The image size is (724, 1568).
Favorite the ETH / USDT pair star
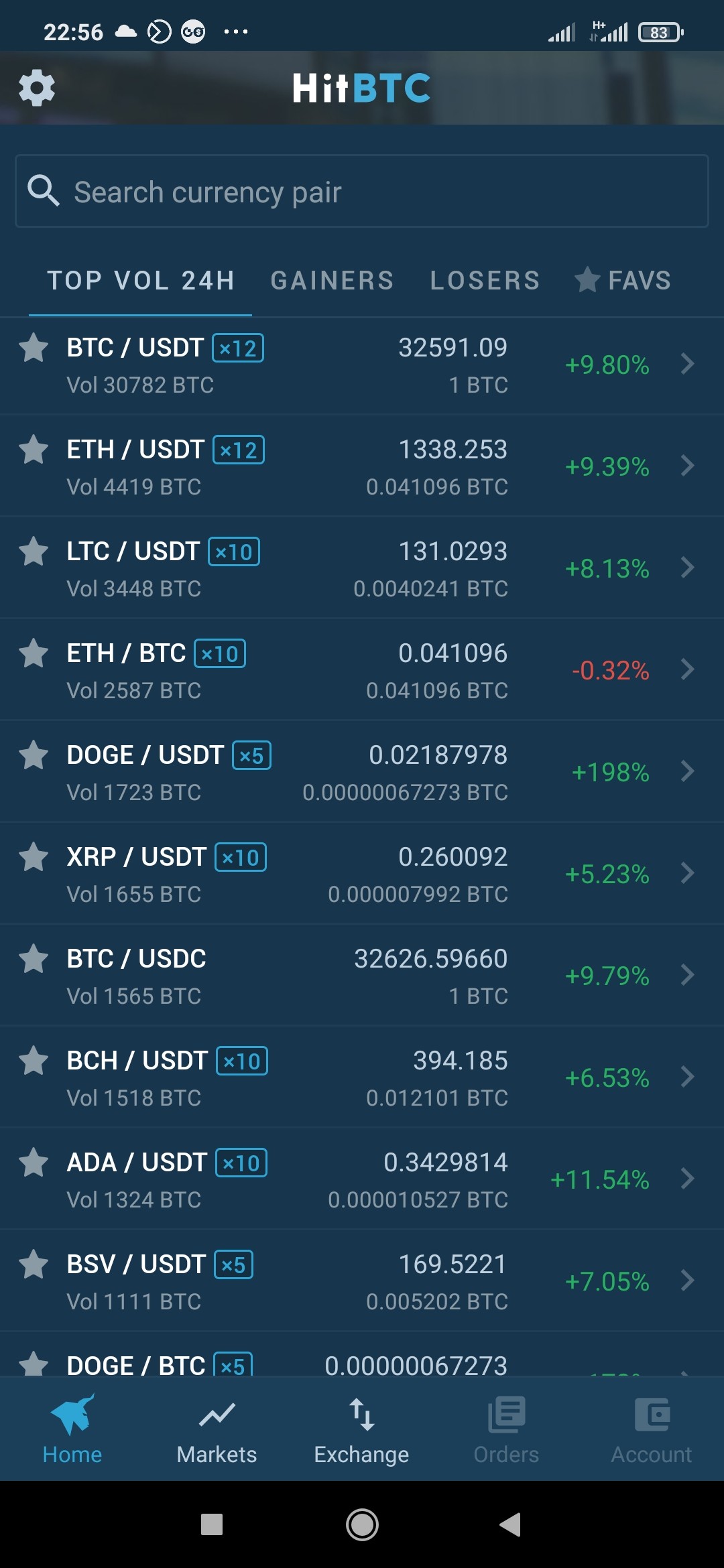(34, 450)
